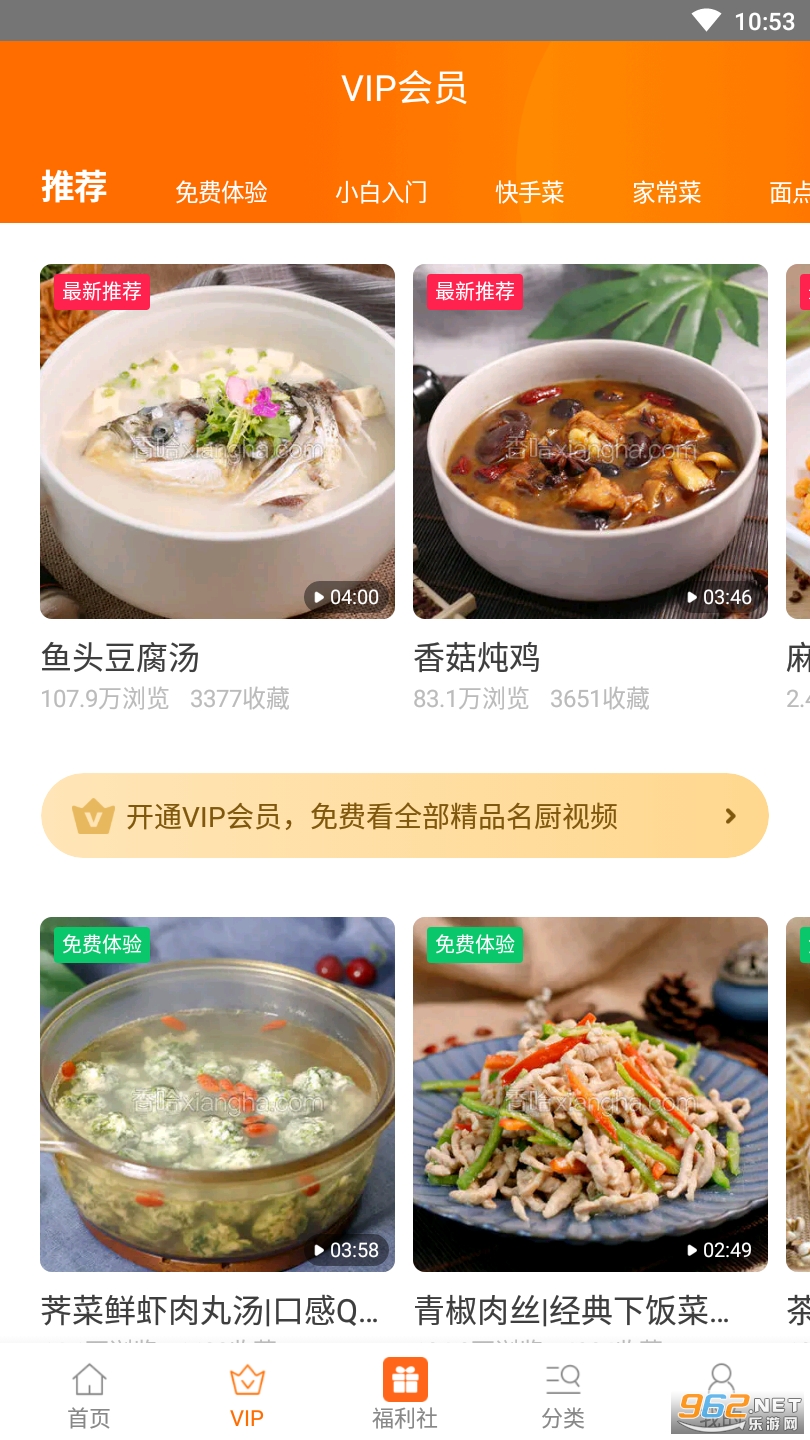Open the 荠菜鲜虾肉丸汤 free trial video
The width and height of the screenshot is (810, 1440).
(x=217, y=1094)
